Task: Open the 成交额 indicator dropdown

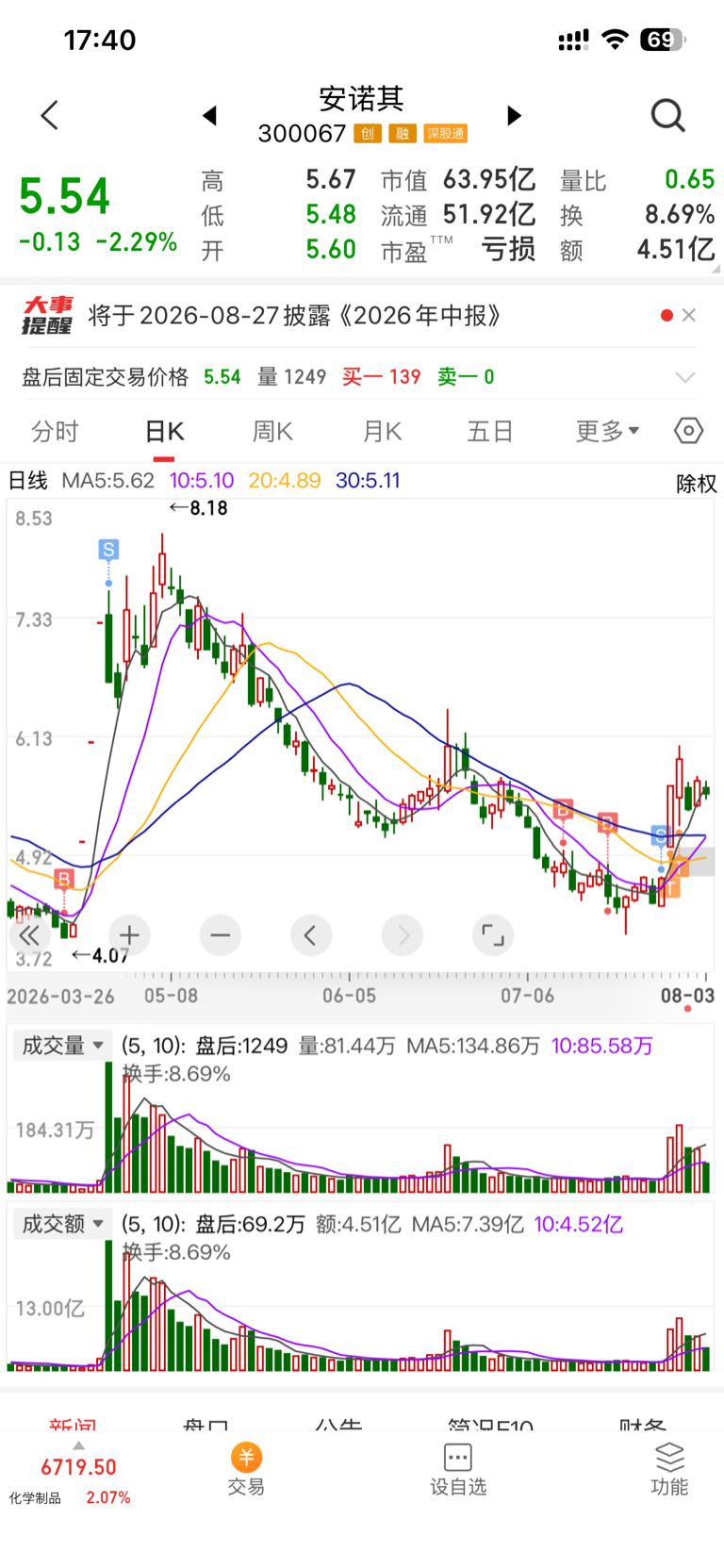Action: pos(62,1224)
